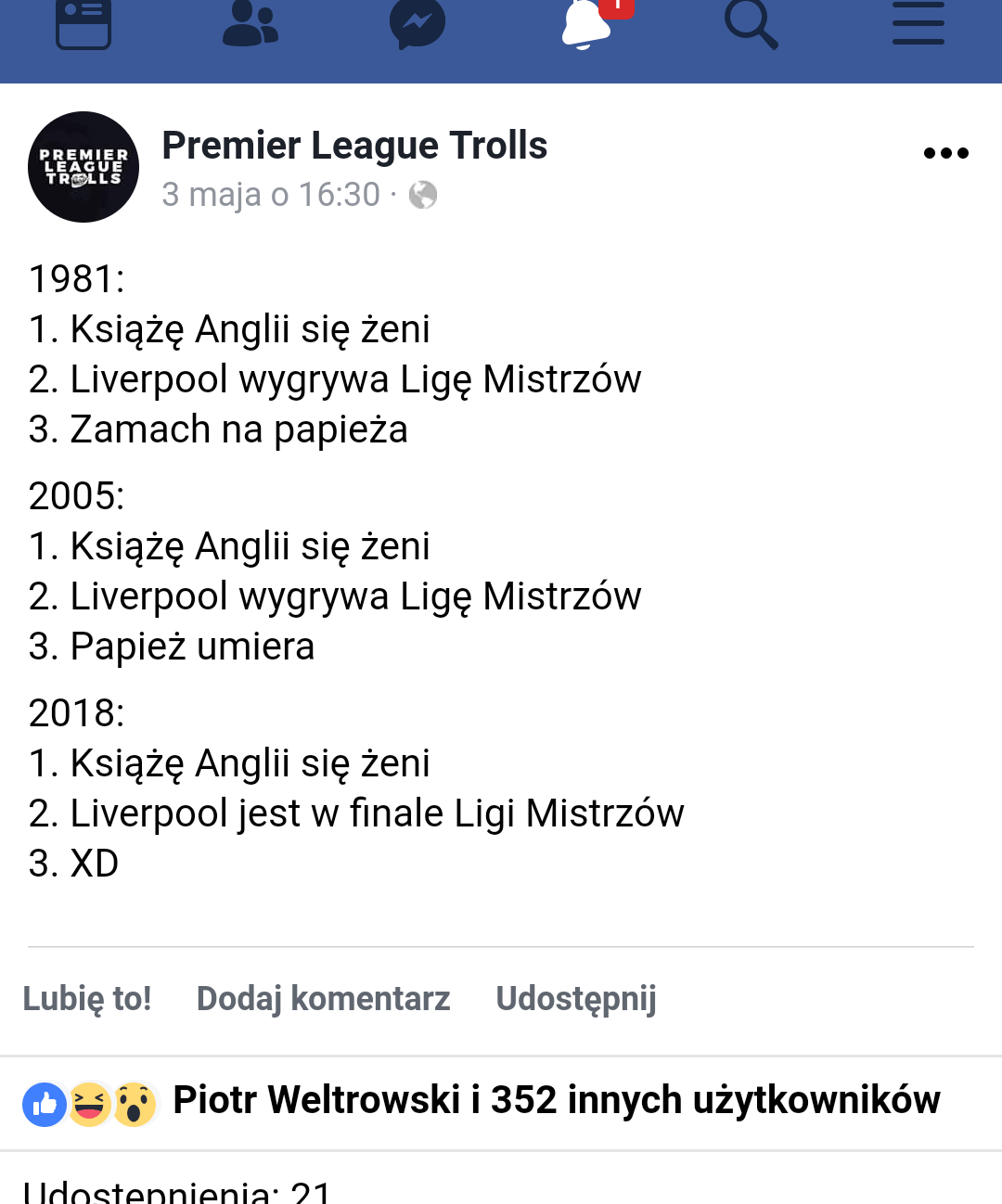Open the post's three-dot options menu
Viewport: 1002px width, 1204px height.
click(945, 153)
